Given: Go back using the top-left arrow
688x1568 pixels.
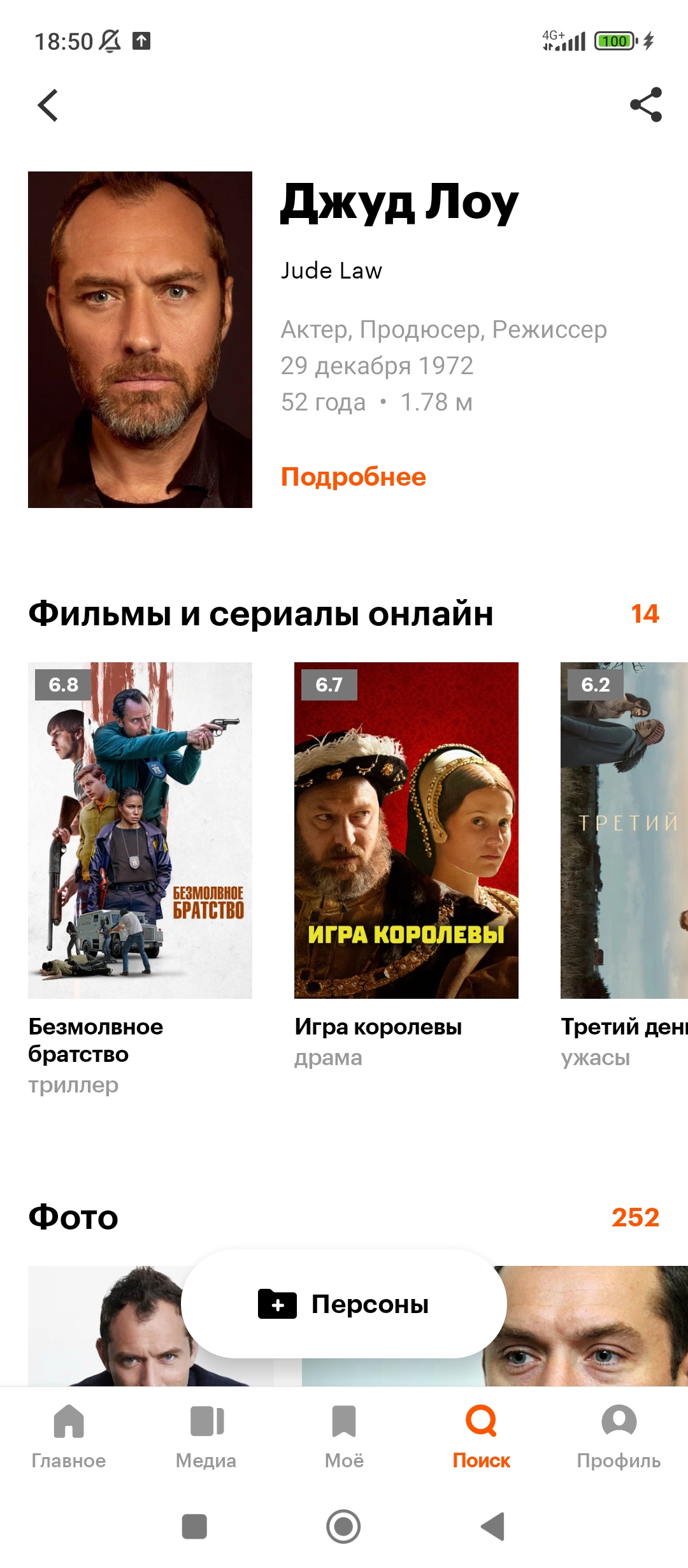Looking at the screenshot, I should coord(48,105).
